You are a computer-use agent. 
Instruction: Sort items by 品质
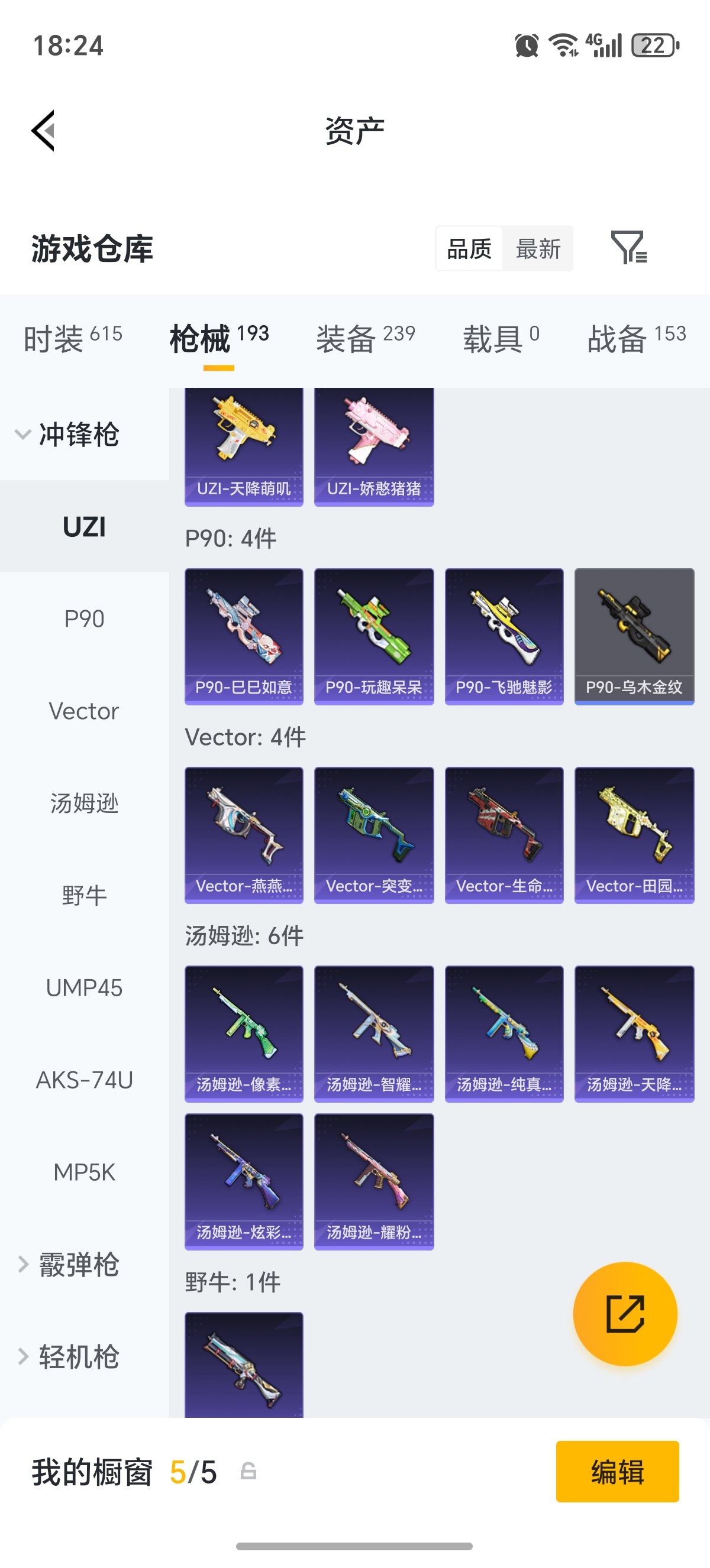click(469, 249)
